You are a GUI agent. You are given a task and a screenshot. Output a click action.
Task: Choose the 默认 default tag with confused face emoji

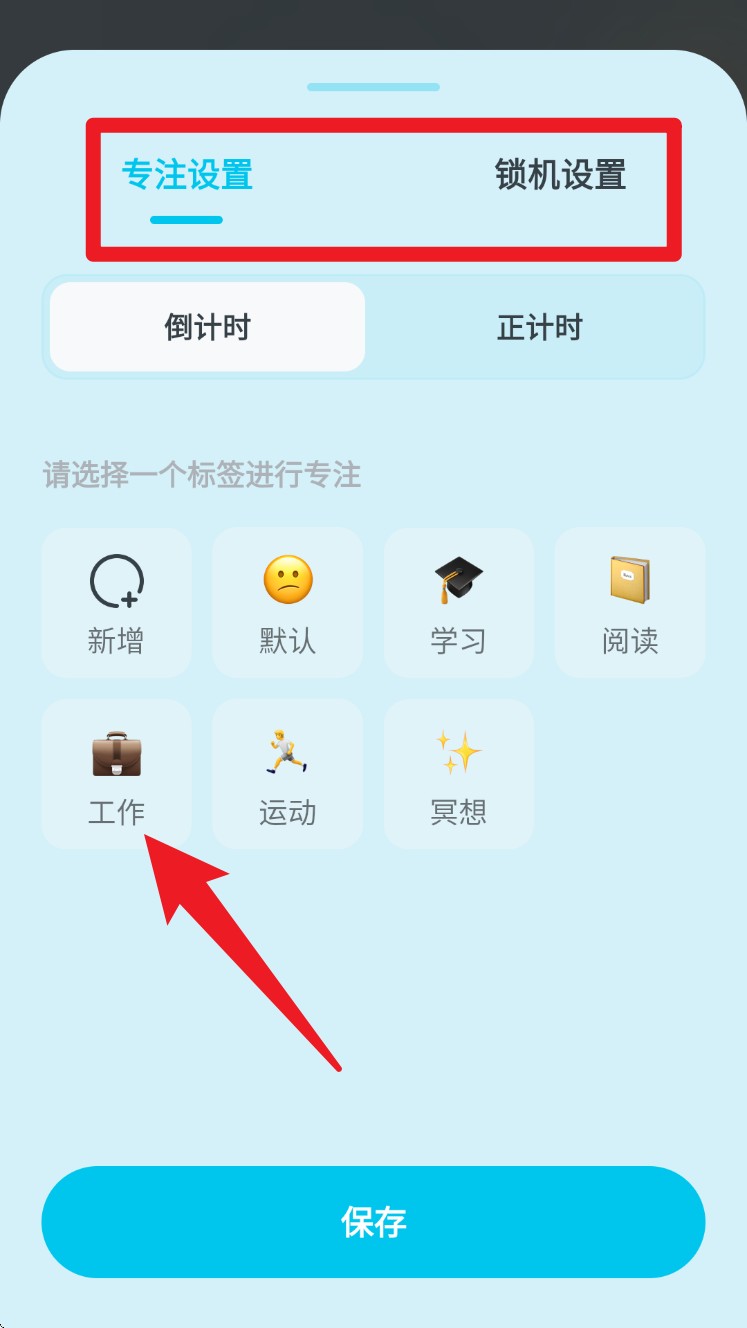287,601
